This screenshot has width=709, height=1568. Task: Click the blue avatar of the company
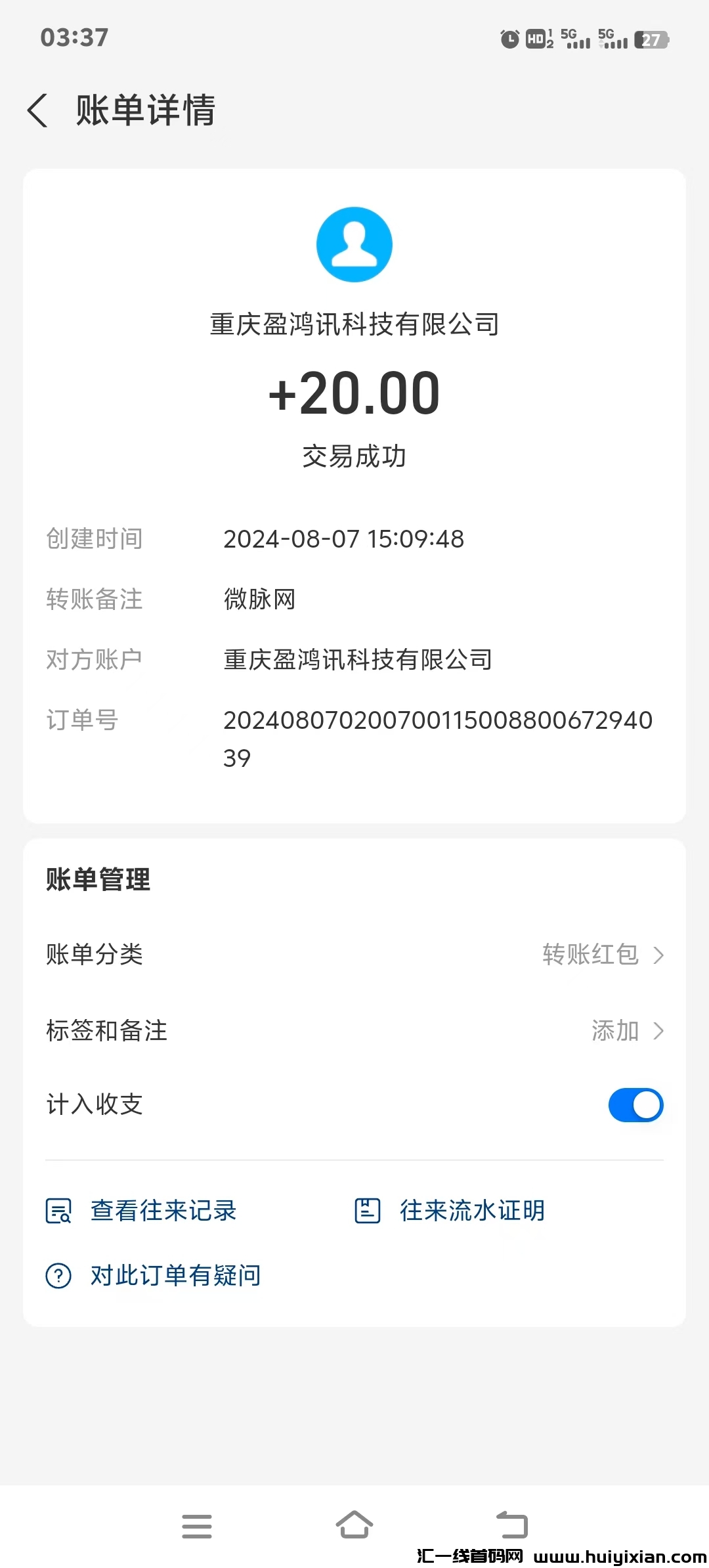tap(354, 244)
